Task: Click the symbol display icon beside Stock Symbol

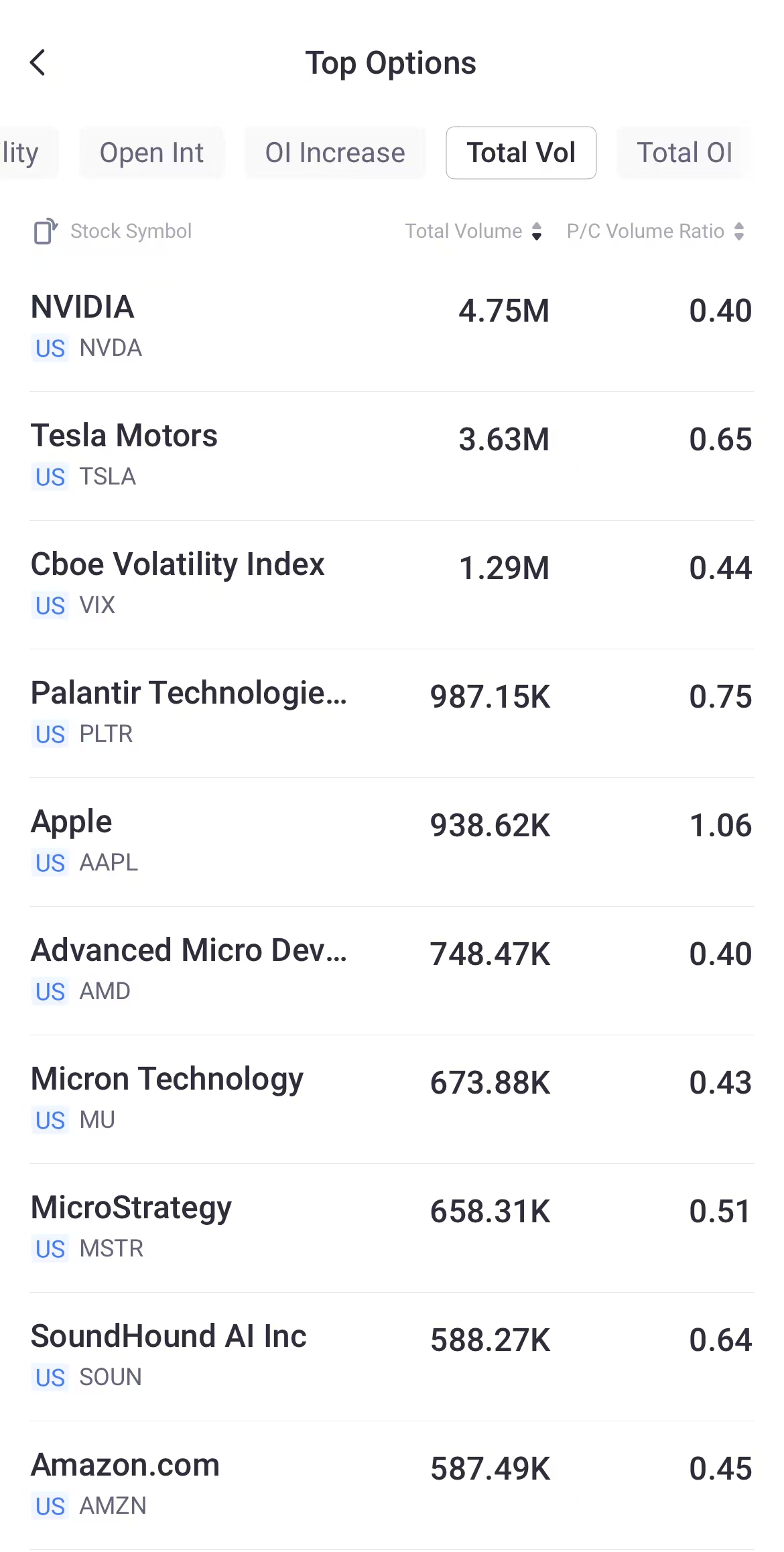Action: [44, 231]
